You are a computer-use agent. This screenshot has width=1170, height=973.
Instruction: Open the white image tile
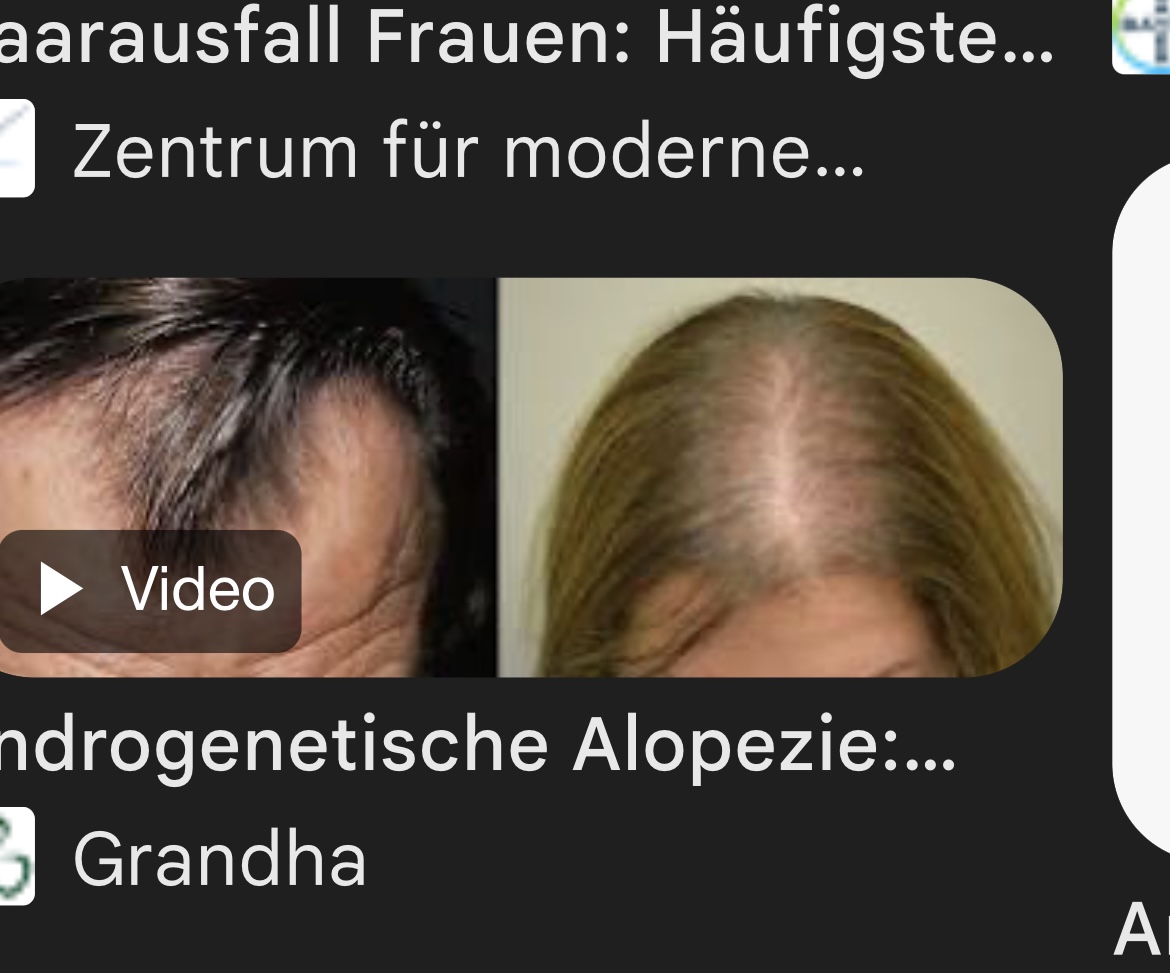pyautogui.click(x=1143, y=500)
